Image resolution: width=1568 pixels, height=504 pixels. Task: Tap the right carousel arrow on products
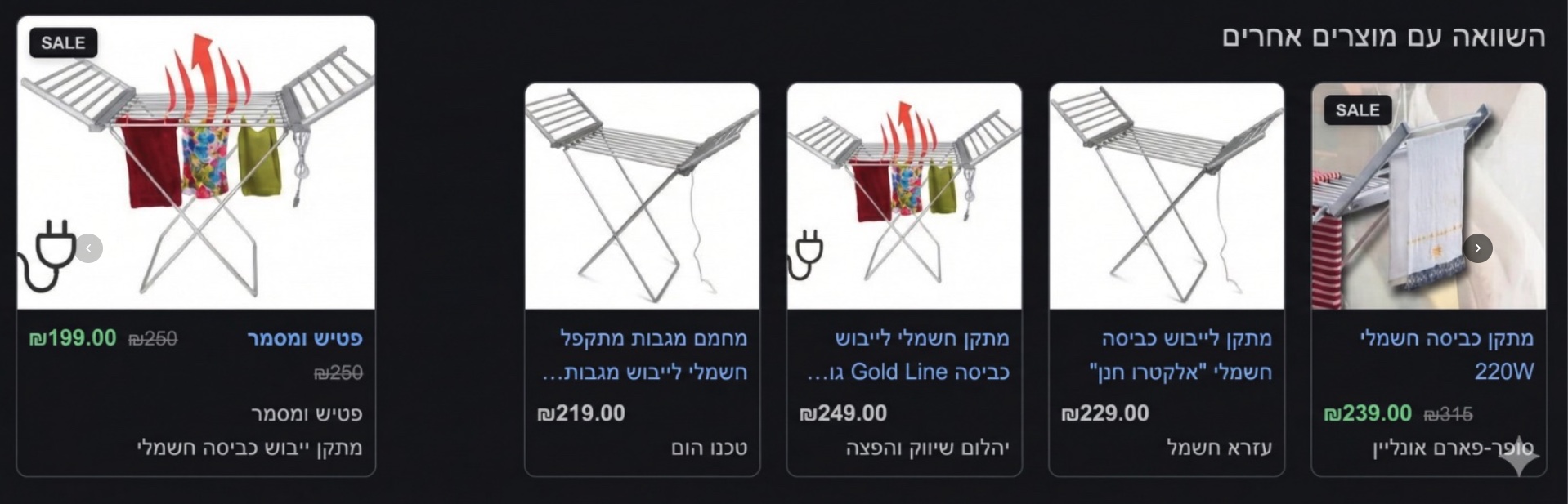[1477, 248]
